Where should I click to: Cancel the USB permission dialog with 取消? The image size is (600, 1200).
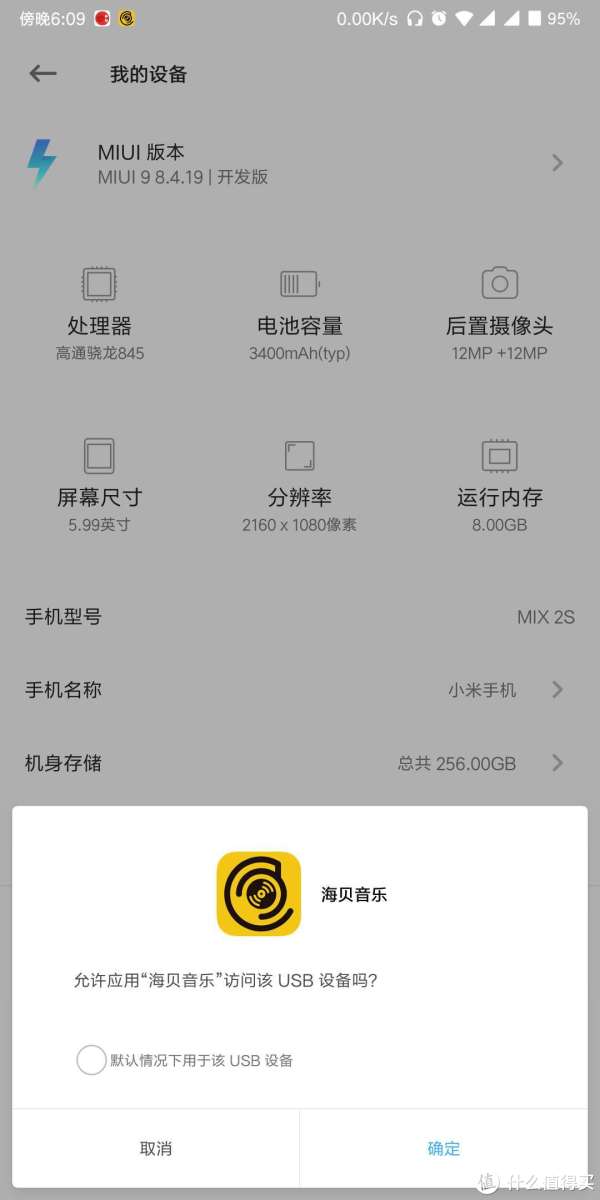(x=156, y=1148)
